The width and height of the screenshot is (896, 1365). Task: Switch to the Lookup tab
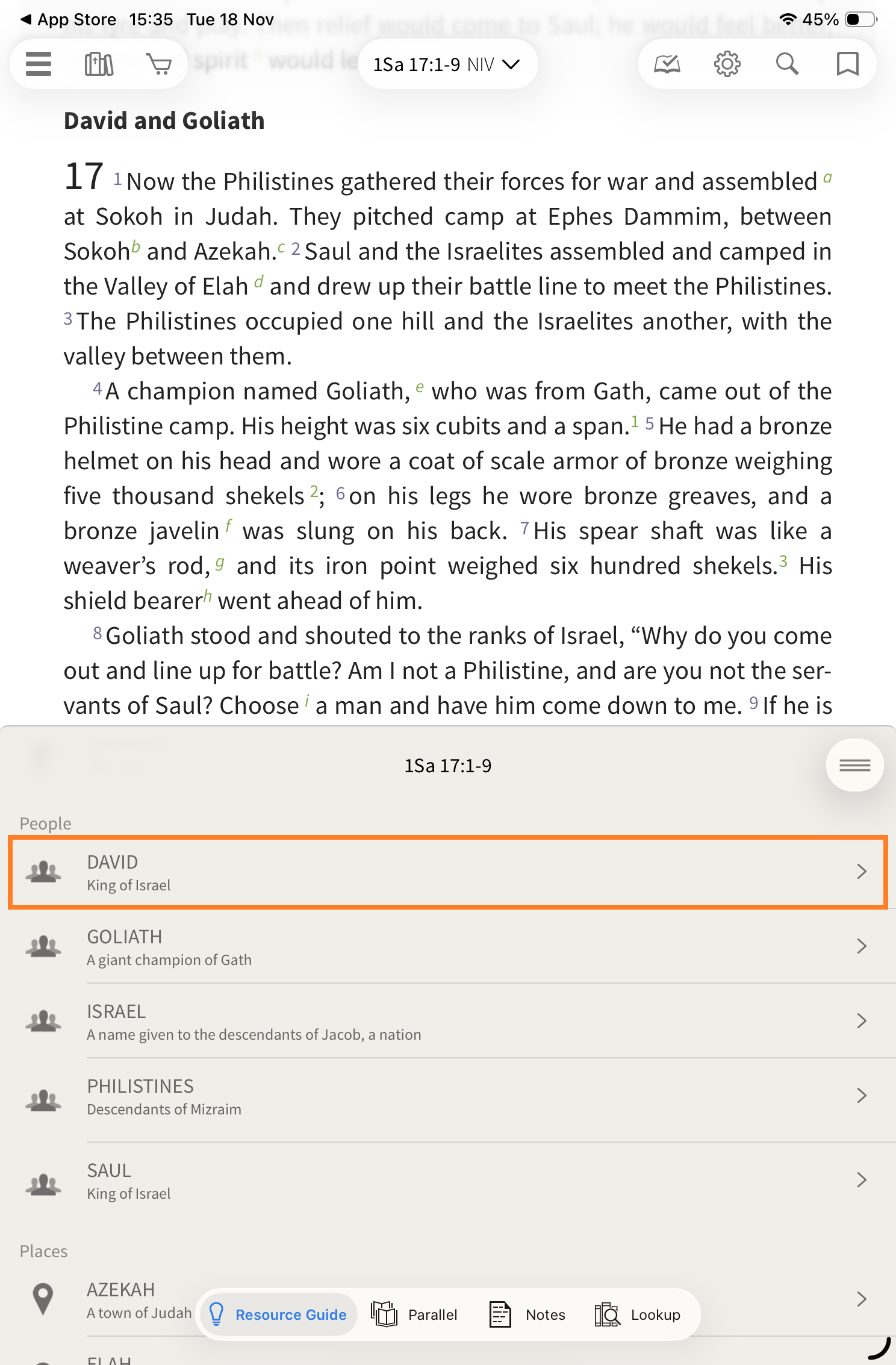(638, 1314)
